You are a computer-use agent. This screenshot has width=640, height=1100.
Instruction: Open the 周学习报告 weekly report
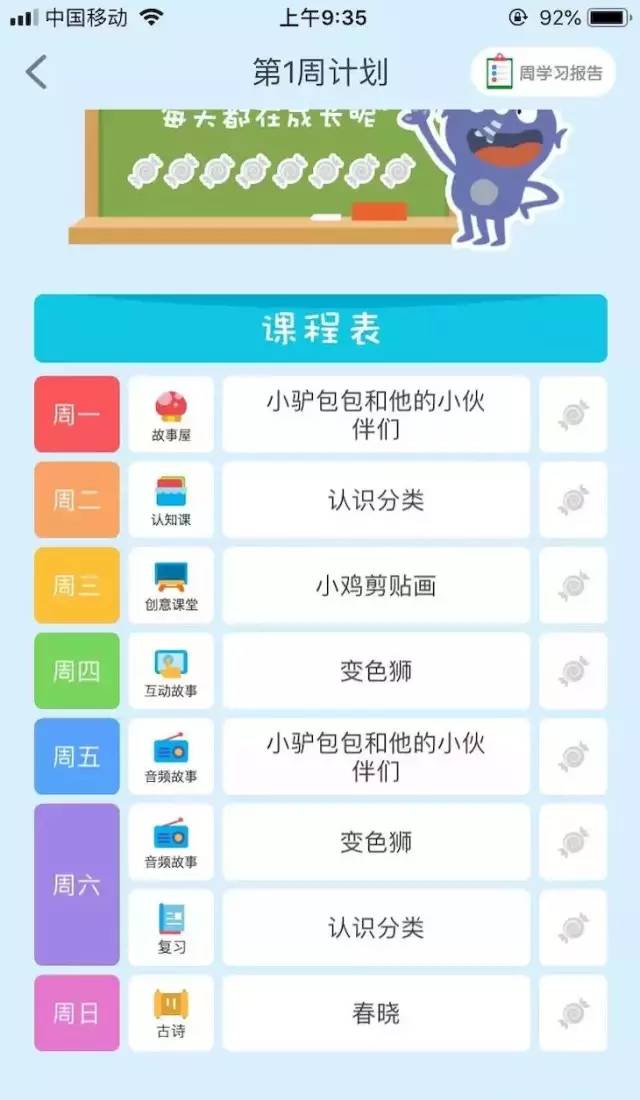pos(544,72)
